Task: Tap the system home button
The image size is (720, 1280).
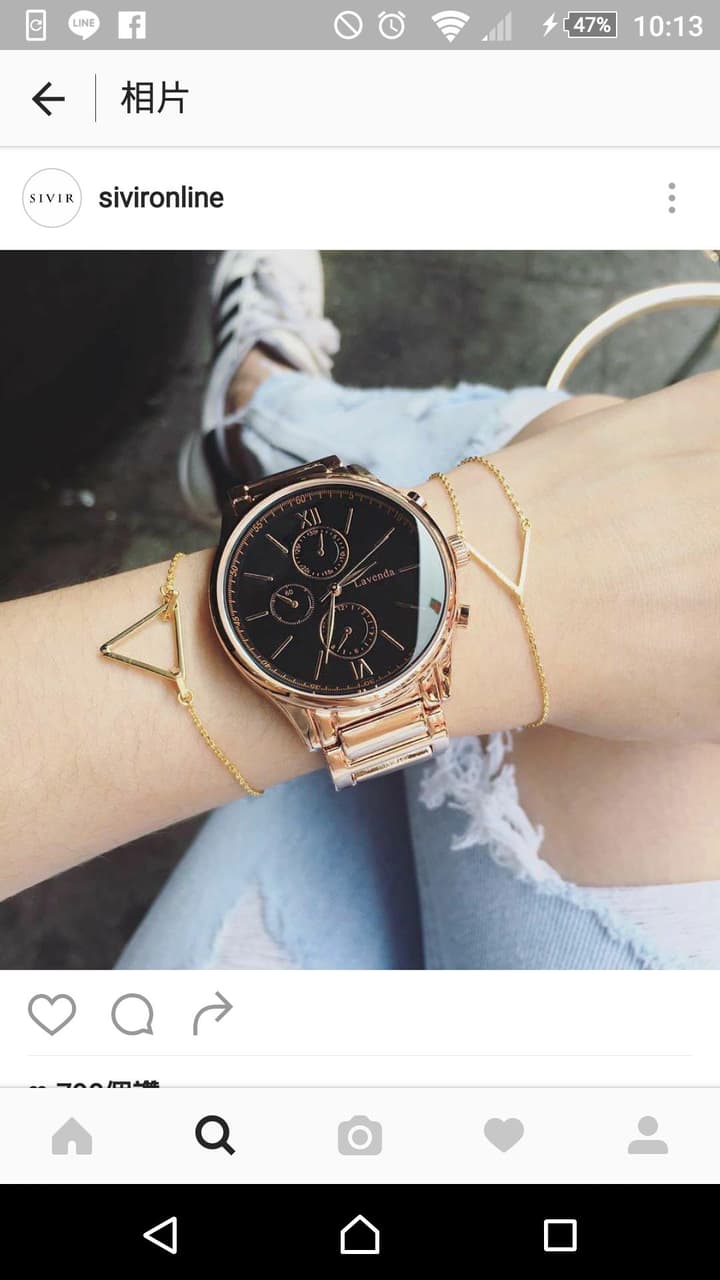Action: [360, 1235]
